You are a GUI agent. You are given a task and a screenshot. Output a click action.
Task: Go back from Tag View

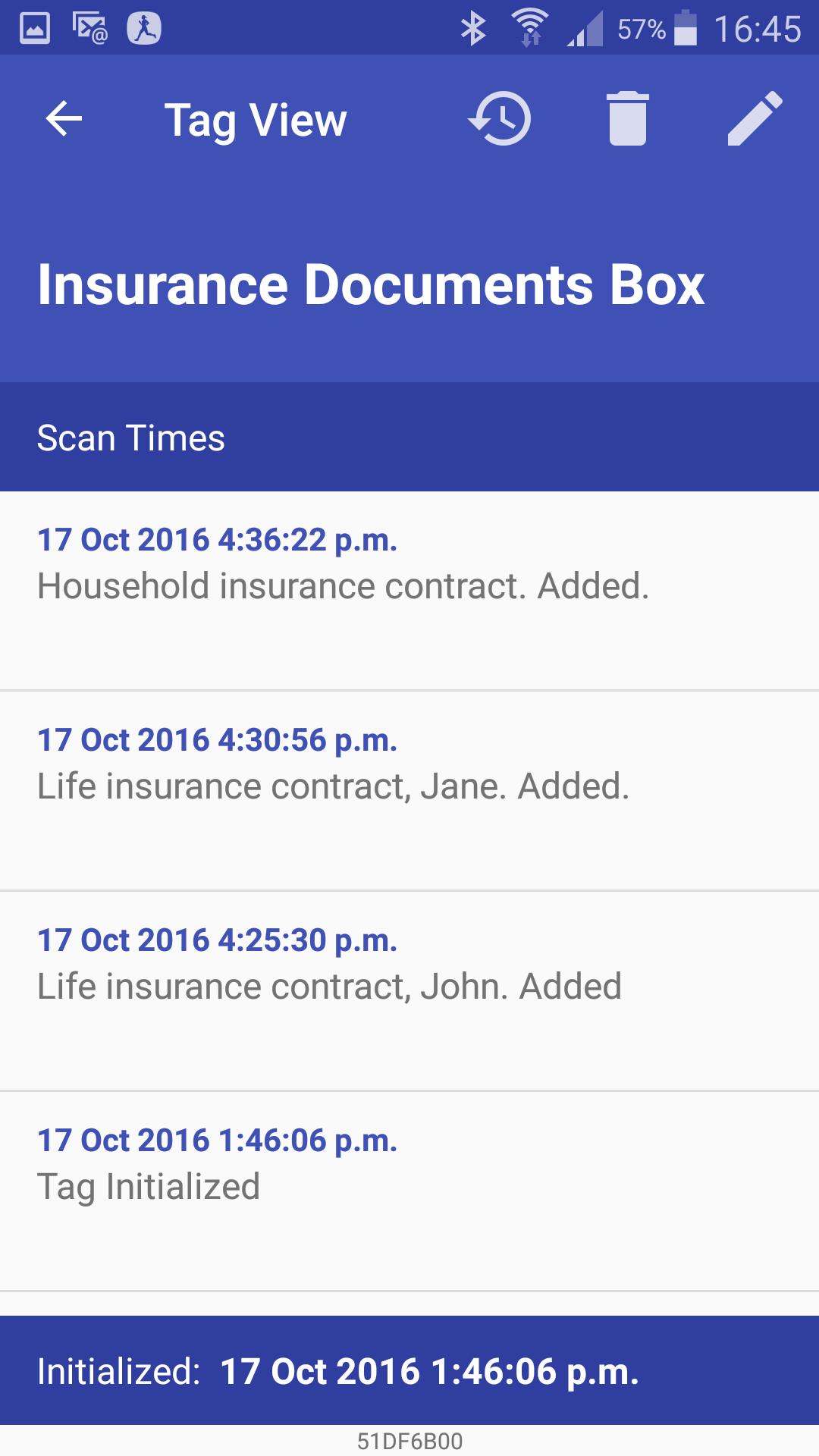click(64, 119)
